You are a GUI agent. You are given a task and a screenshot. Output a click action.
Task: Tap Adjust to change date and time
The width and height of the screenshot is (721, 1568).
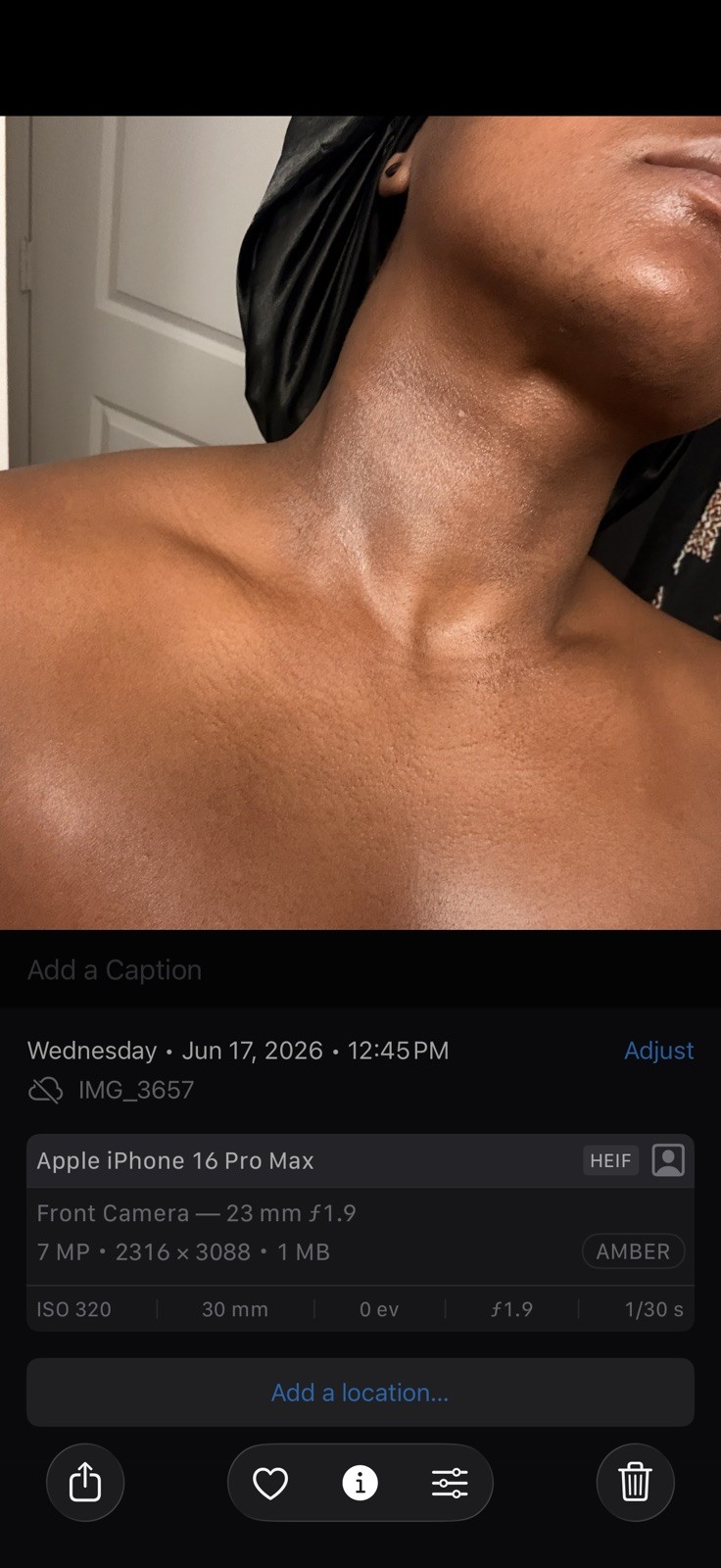[658, 1050]
